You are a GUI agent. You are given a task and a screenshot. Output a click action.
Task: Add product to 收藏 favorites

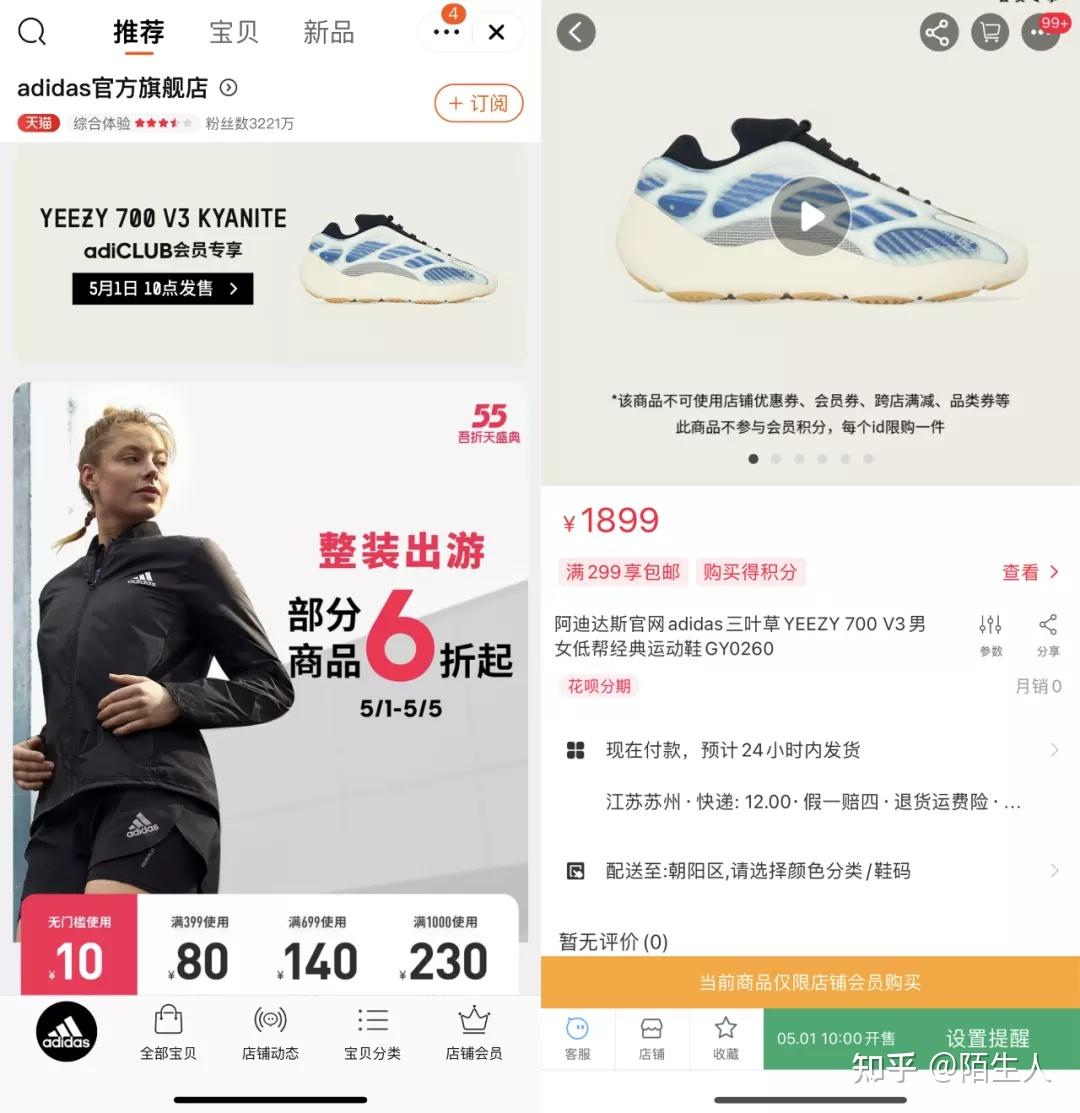(726, 1038)
